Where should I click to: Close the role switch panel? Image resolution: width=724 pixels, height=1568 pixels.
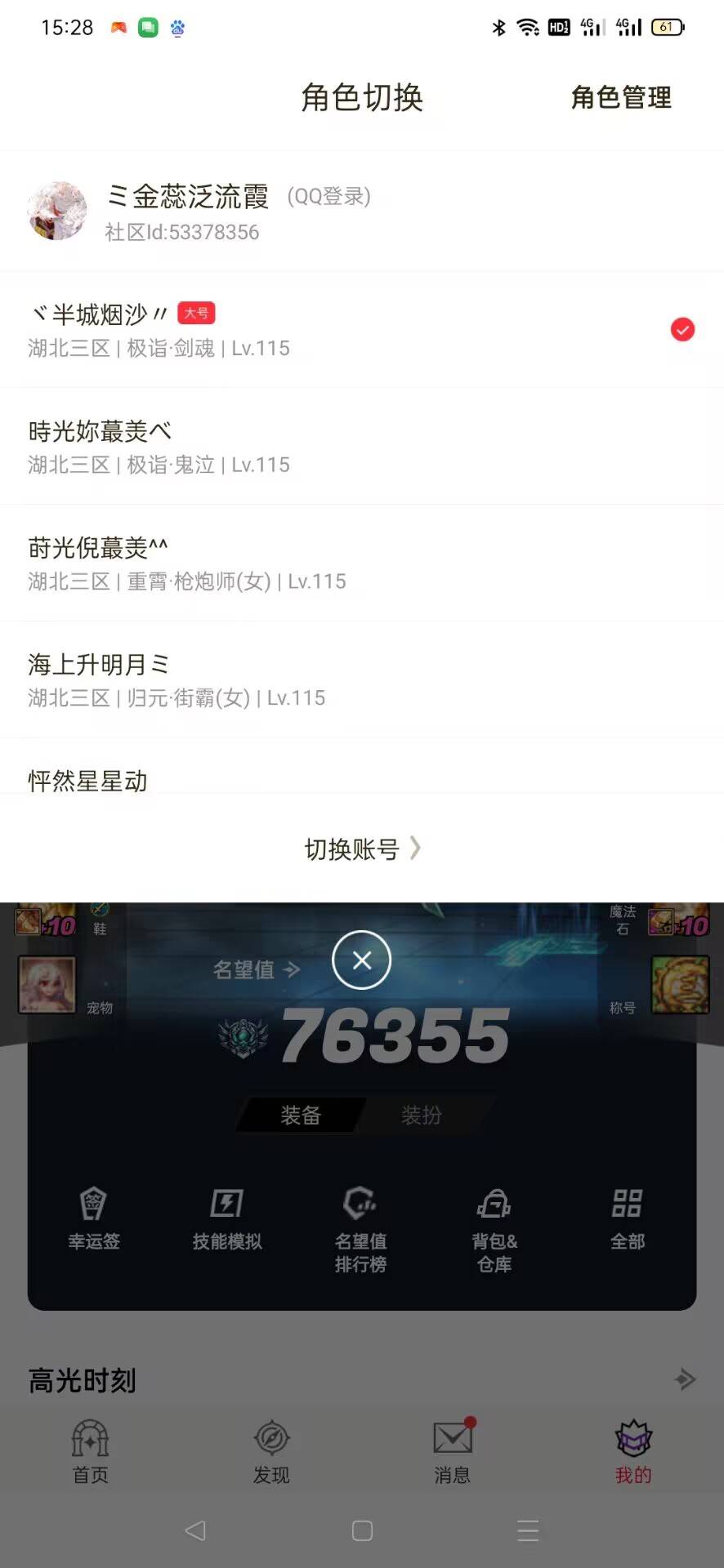pyautogui.click(x=362, y=960)
